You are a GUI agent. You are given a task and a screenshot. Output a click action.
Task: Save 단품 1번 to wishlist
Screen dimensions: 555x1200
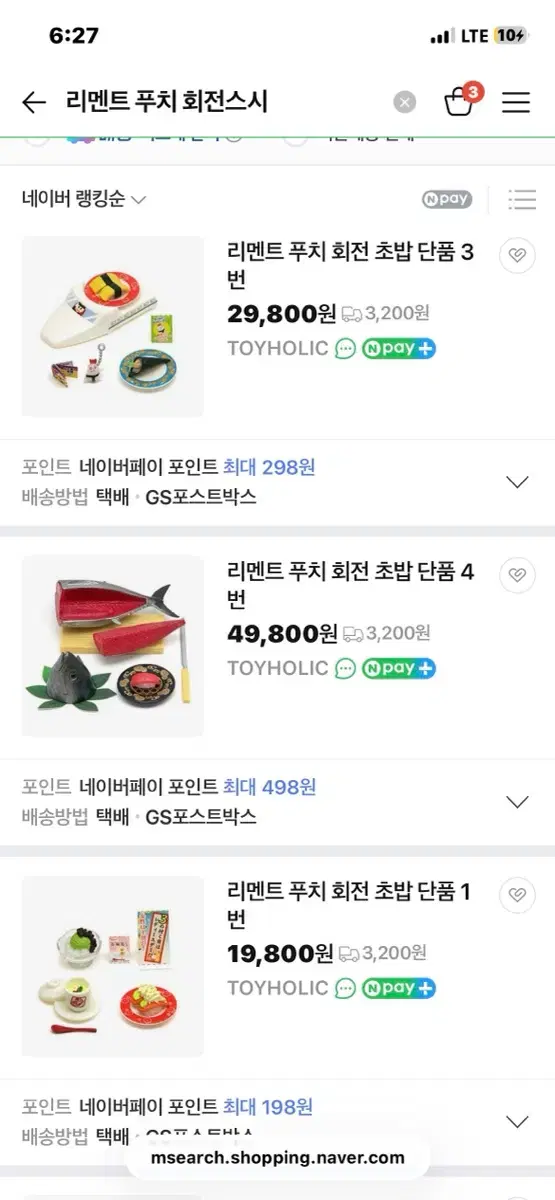[517, 895]
